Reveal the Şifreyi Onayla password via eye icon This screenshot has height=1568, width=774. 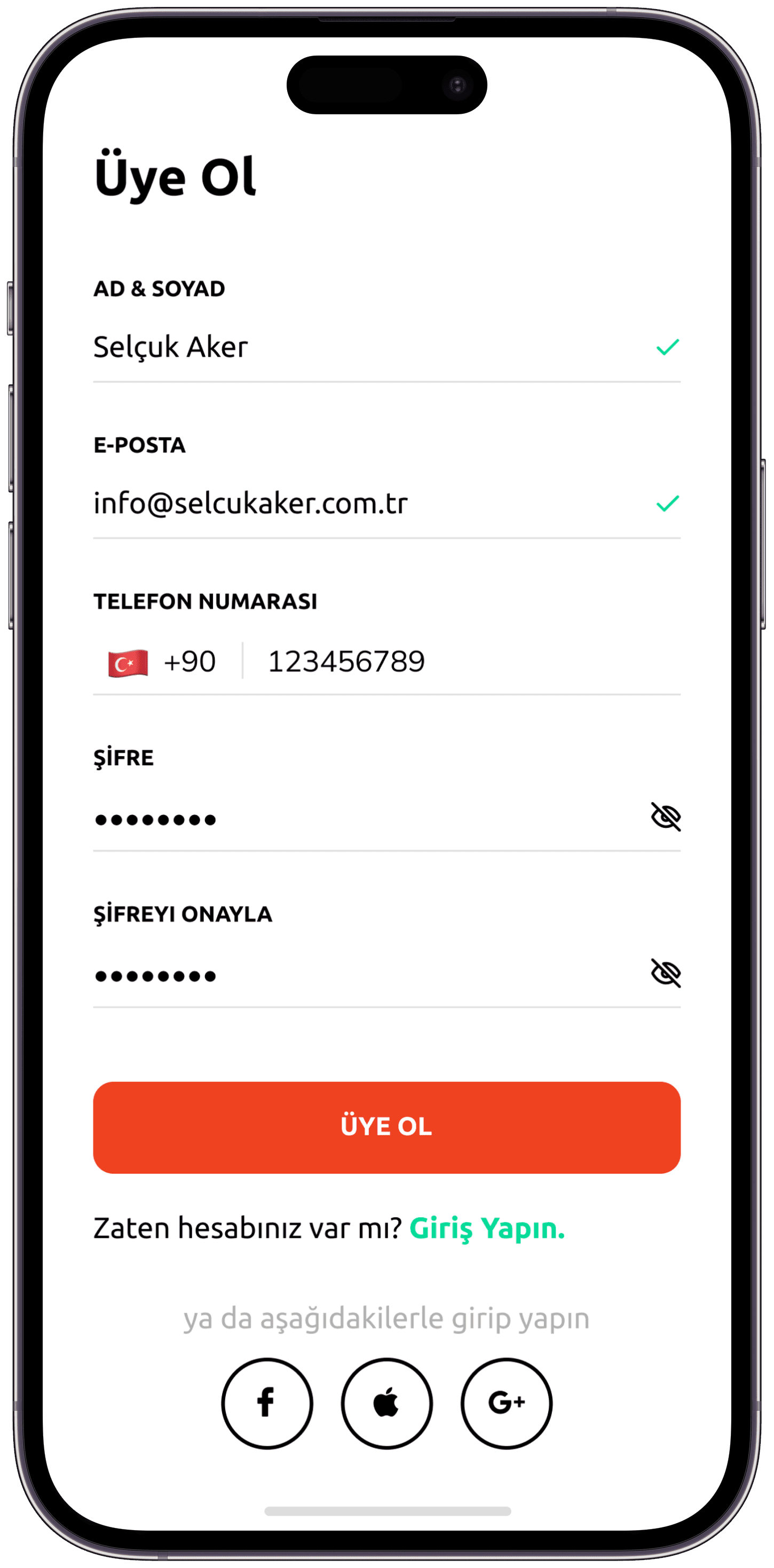point(666,973)
